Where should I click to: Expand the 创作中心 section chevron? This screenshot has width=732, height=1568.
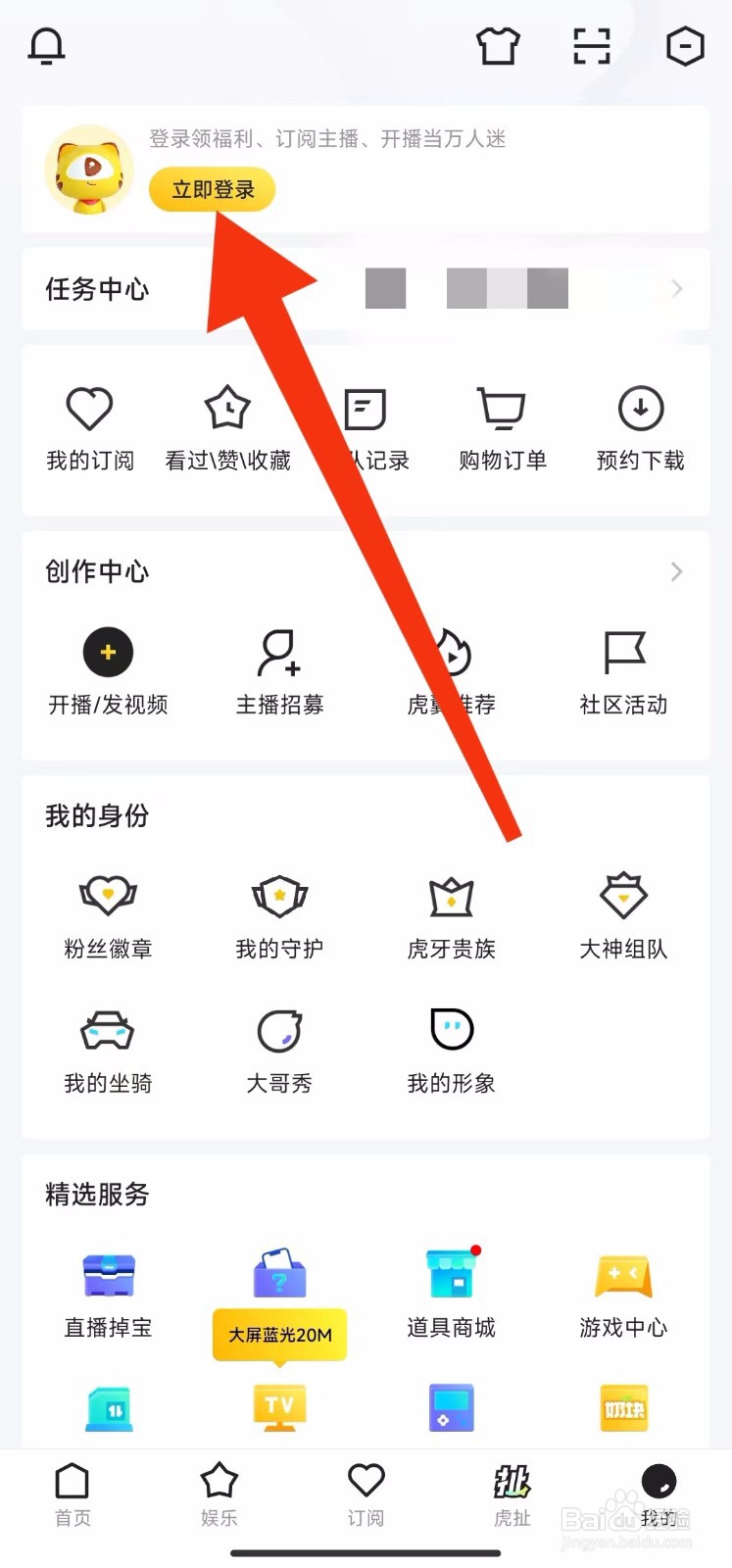click(x=678, y=571)
